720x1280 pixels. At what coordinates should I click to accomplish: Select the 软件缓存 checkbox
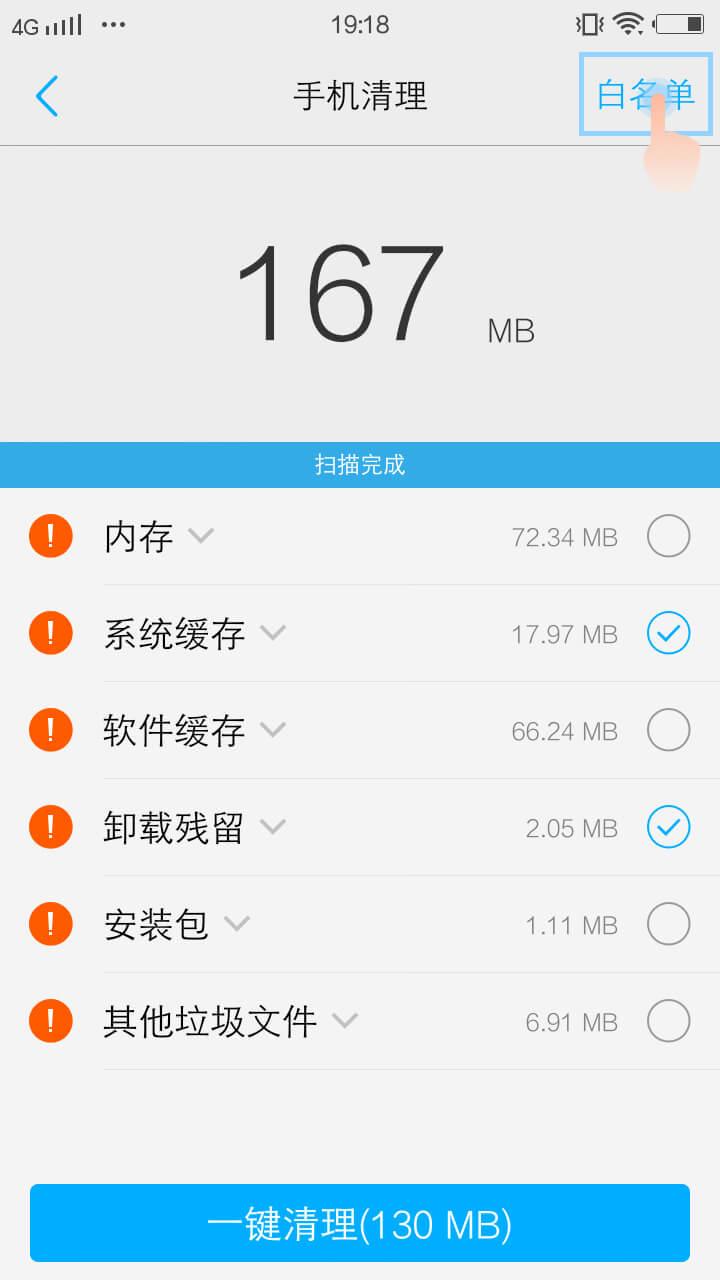668,730
